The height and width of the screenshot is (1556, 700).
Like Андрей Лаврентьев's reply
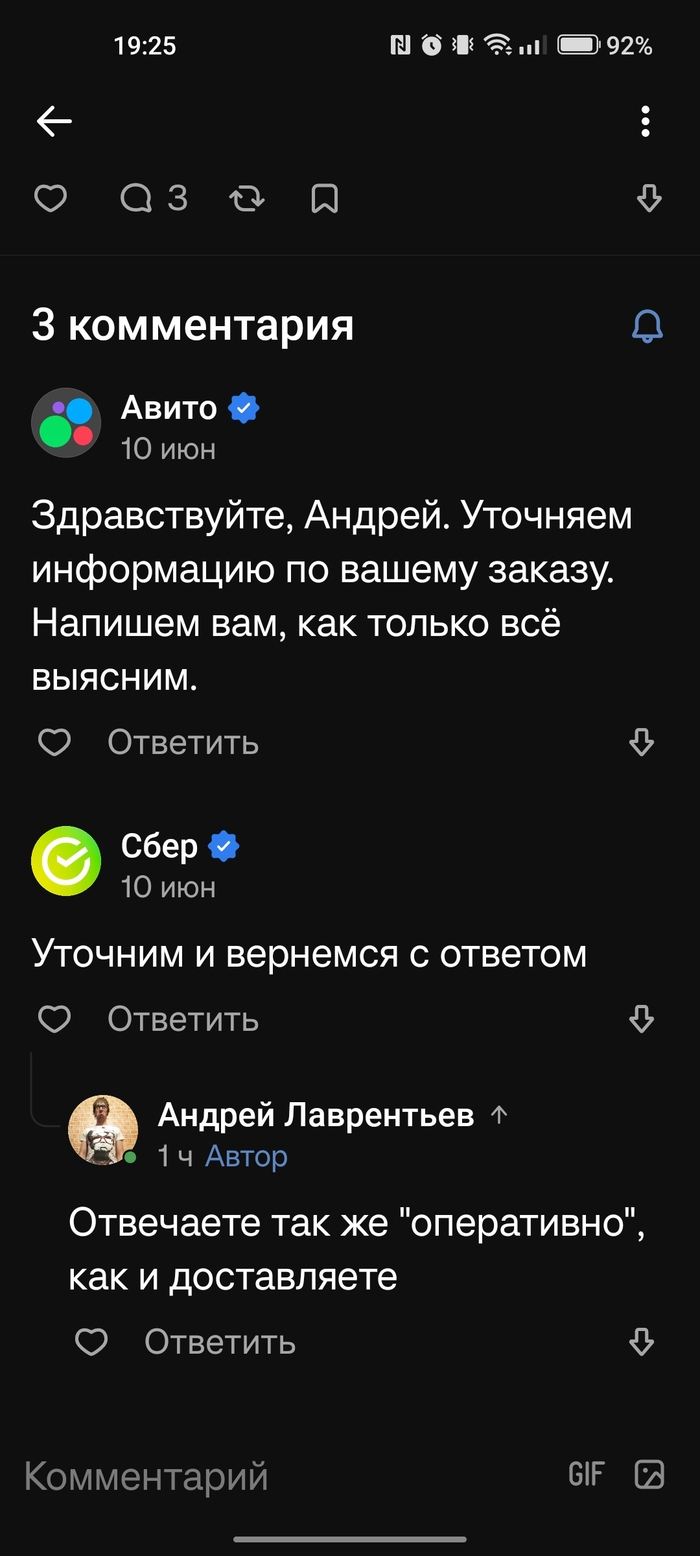point(91,1341)
